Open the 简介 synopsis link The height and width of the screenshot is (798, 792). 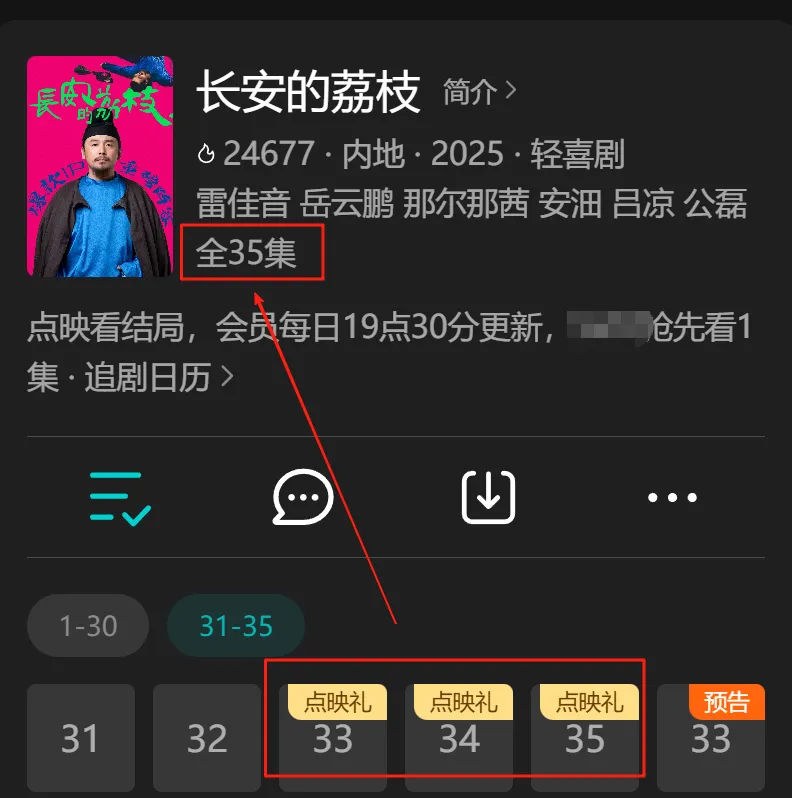click(x=480, y=93)
